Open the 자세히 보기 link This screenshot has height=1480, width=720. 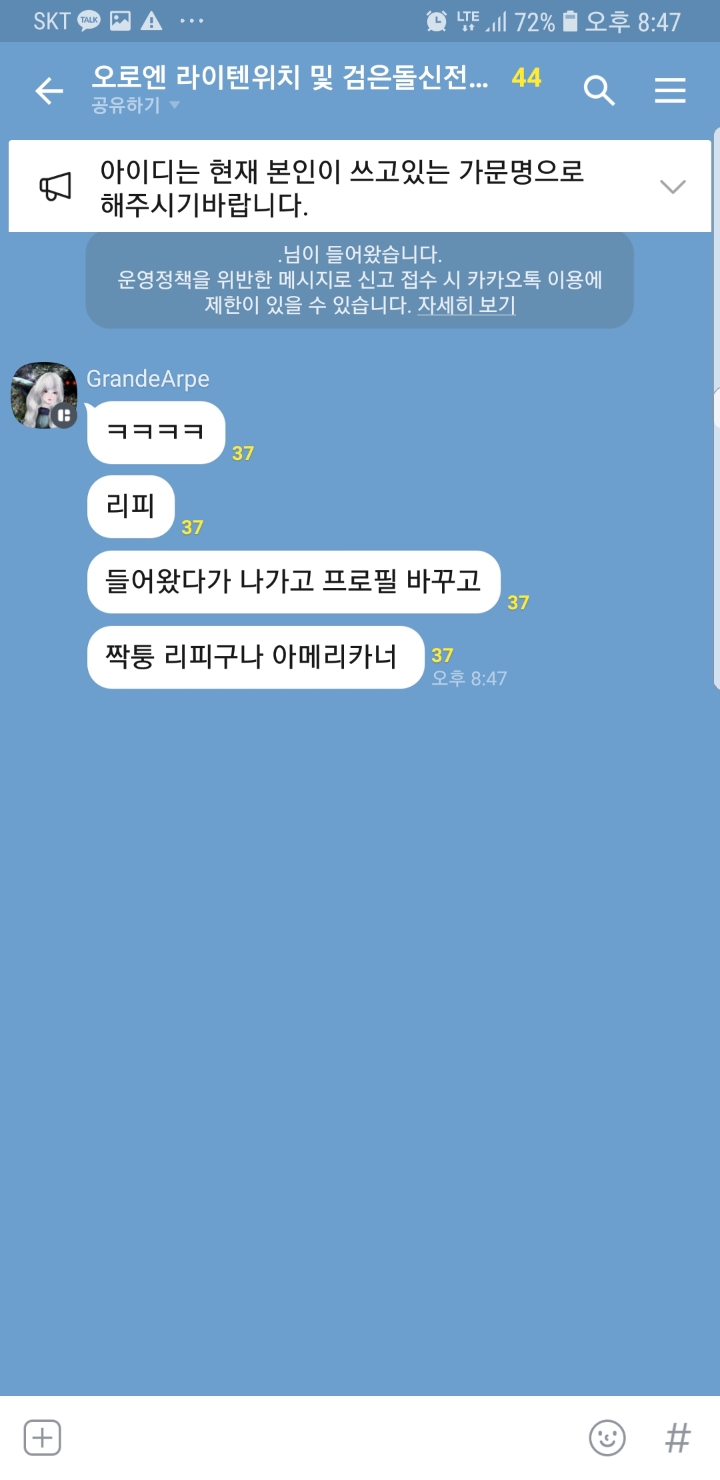pyautogui.click(x=465, y=305)
